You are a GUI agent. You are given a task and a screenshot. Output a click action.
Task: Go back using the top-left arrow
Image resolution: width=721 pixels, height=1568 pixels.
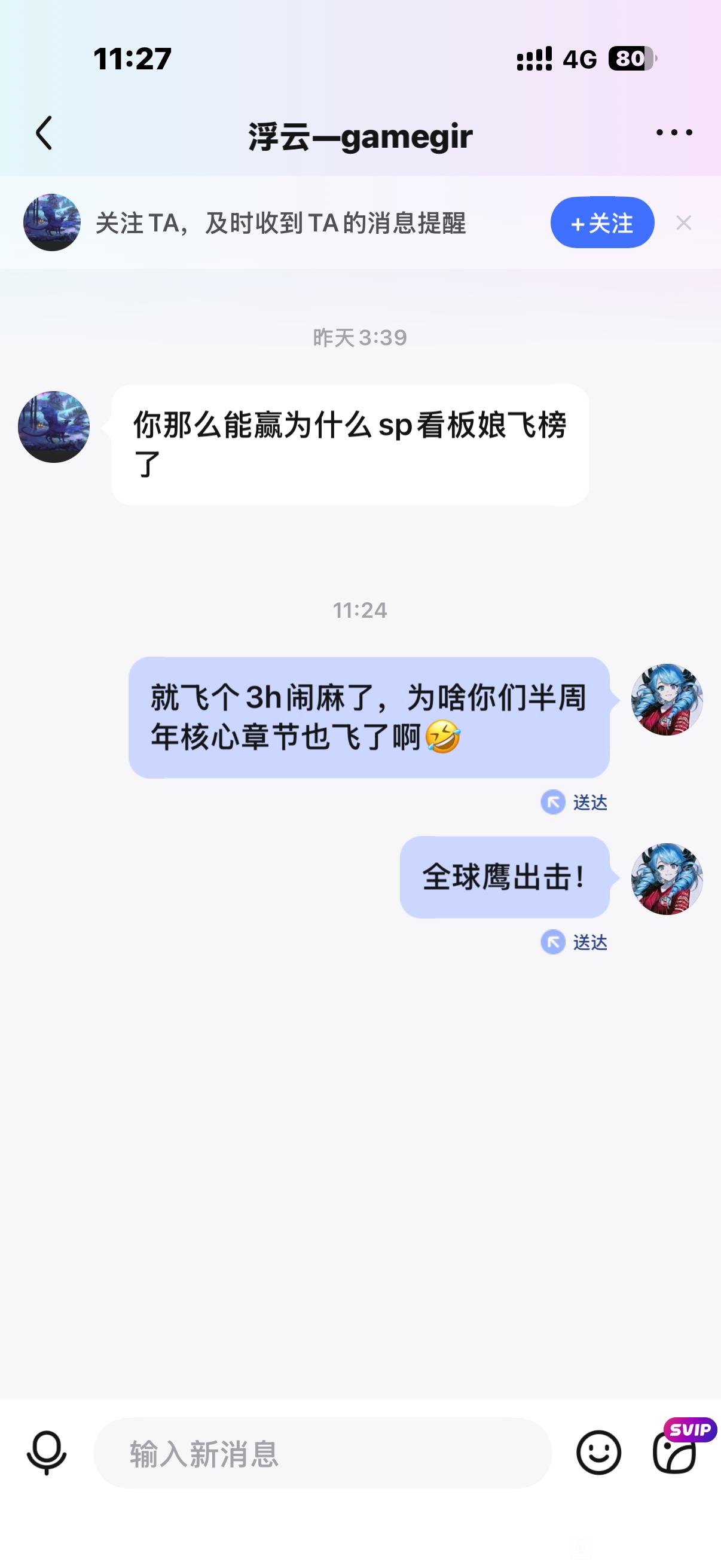[x=44, y=133]
